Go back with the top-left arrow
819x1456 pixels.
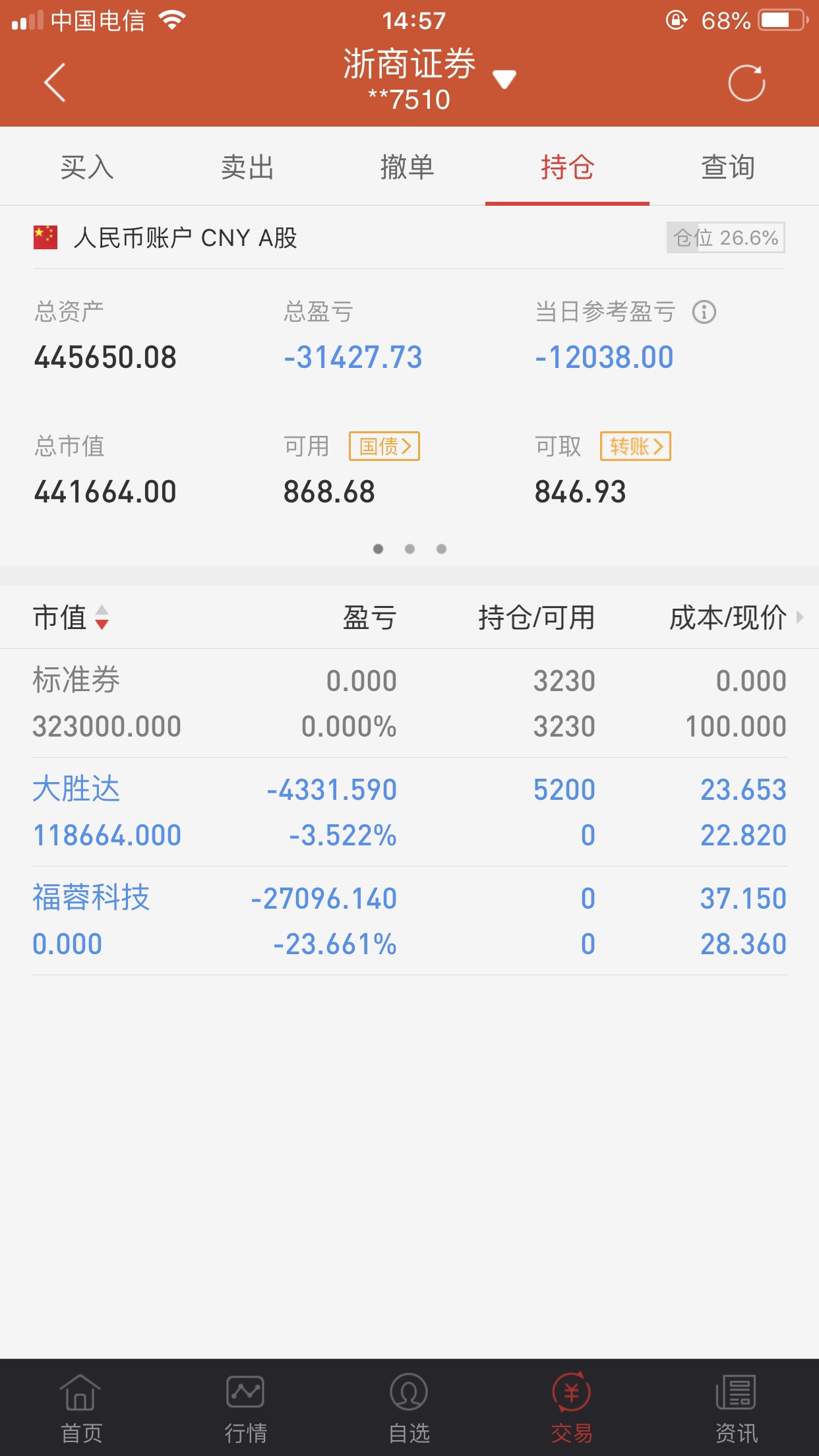[55, 82]
